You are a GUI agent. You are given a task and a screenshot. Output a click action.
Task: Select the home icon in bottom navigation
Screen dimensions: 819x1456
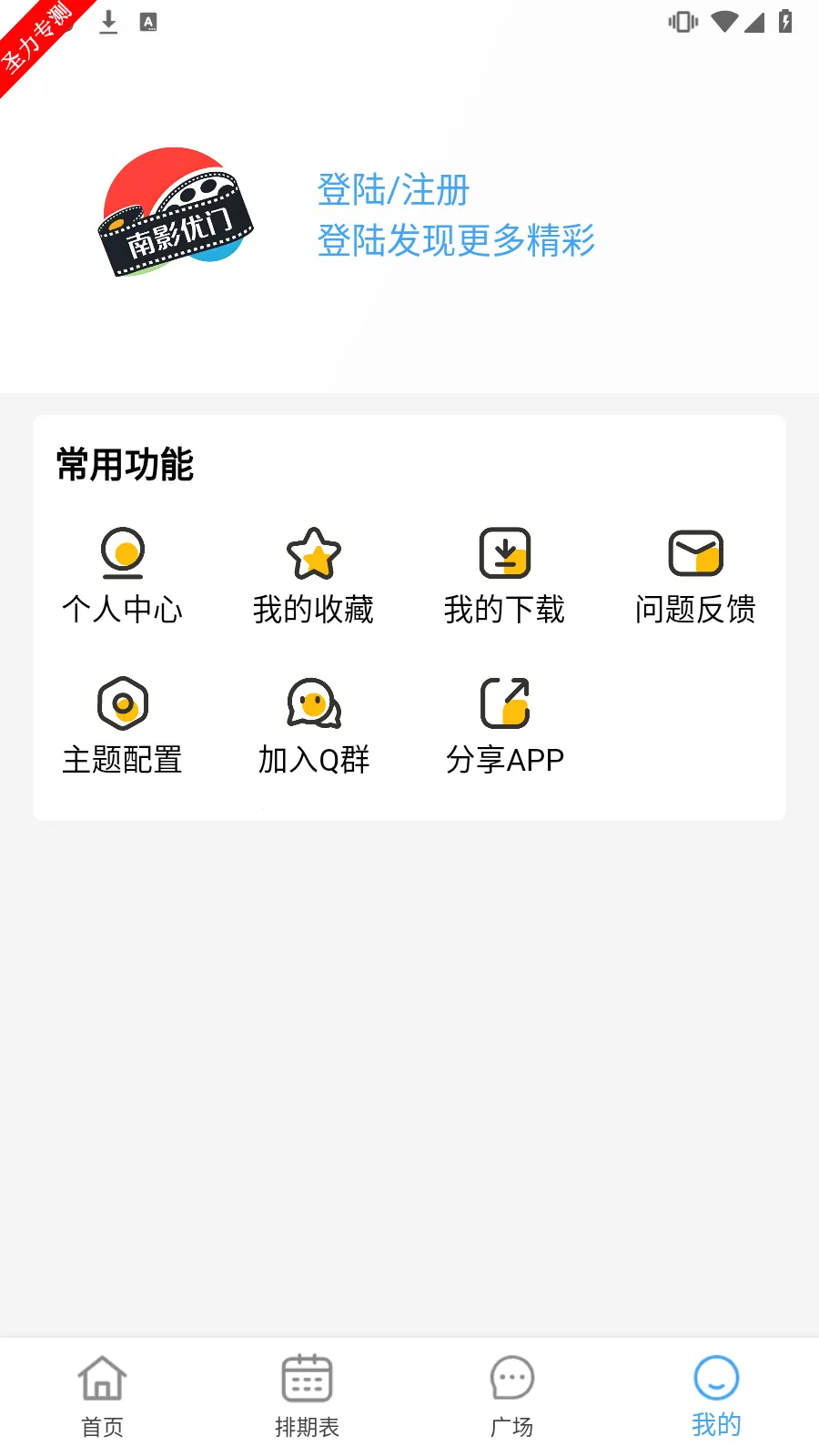(x=101, y=1379)
